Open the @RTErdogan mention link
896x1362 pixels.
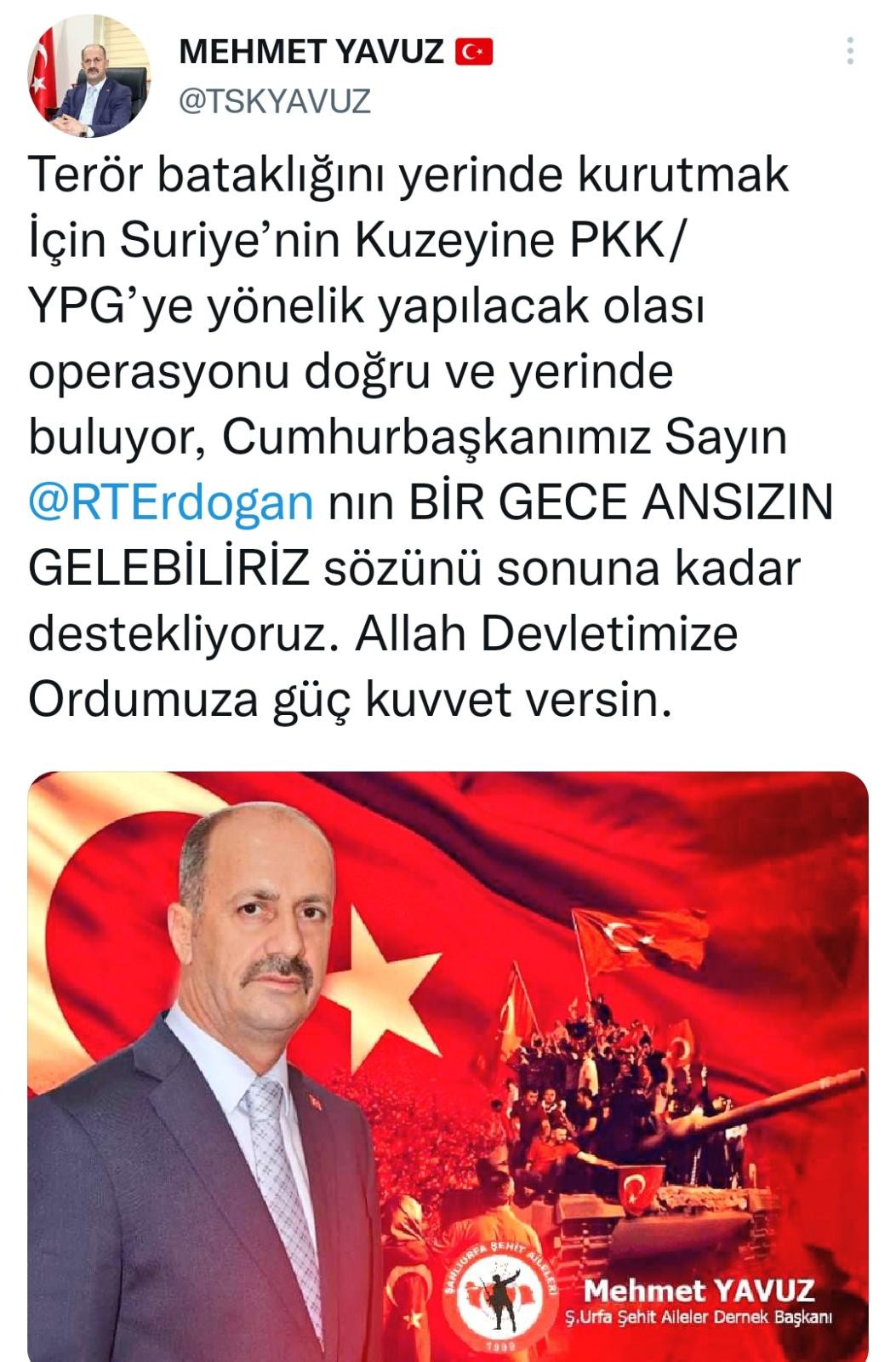coord(171,503)
